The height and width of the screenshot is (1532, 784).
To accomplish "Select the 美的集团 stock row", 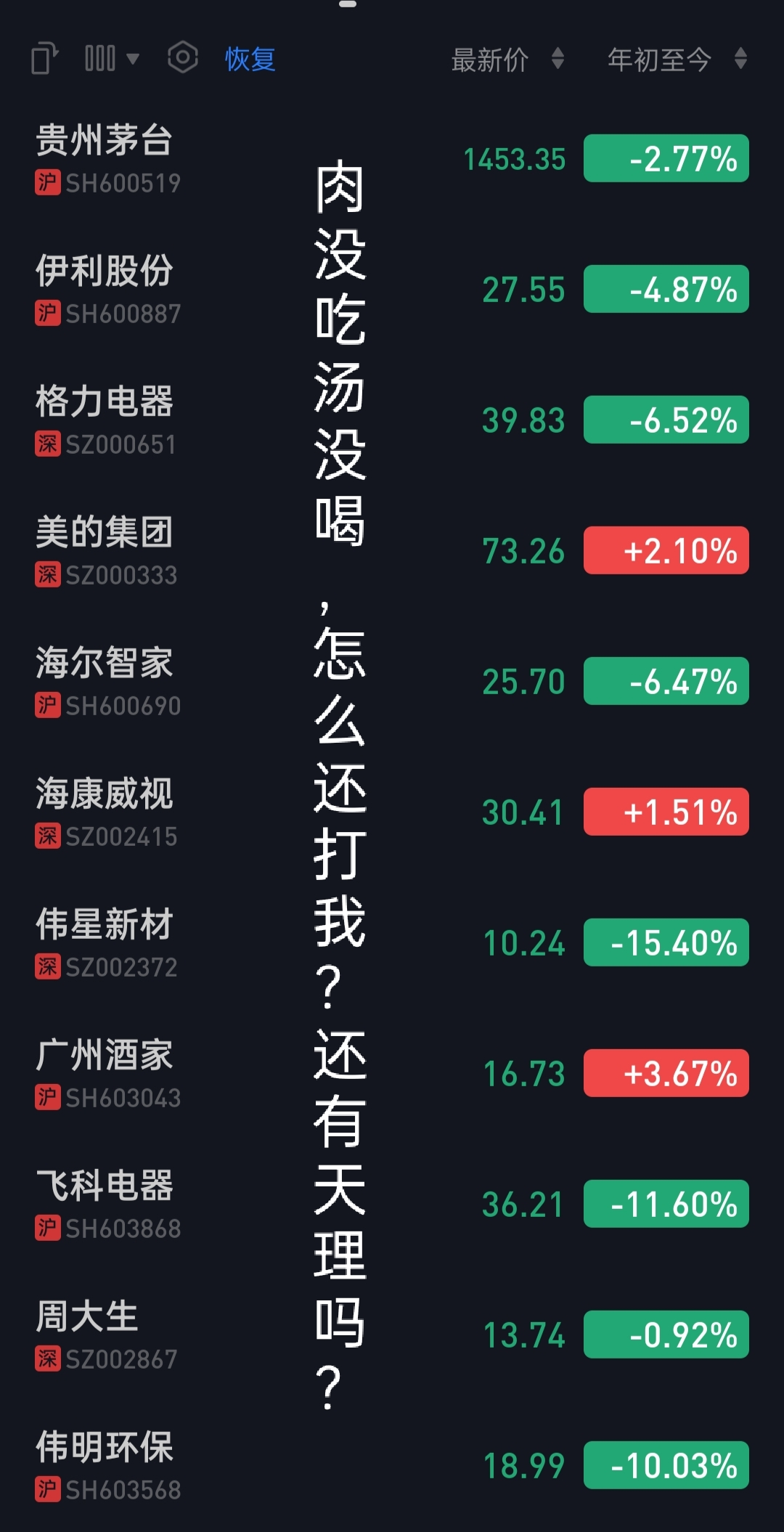I will tap(105, 550).
